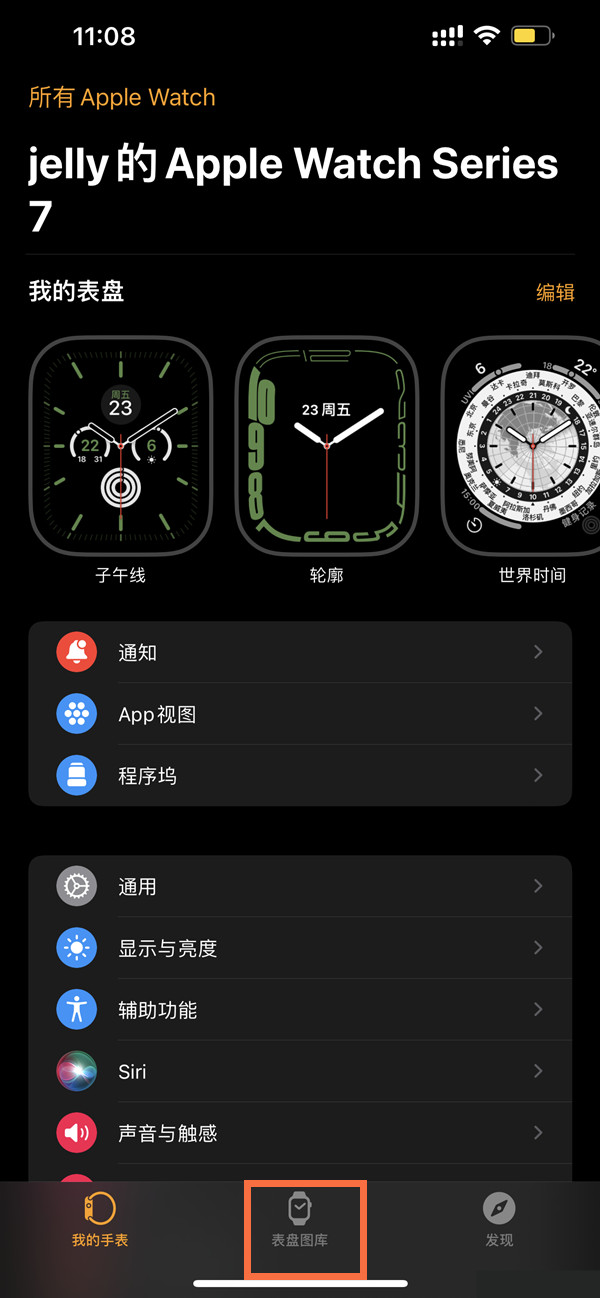The width and height of the screenshot is (600, 1298).
Task: Open 通知 settings
Action: point(300,653)
